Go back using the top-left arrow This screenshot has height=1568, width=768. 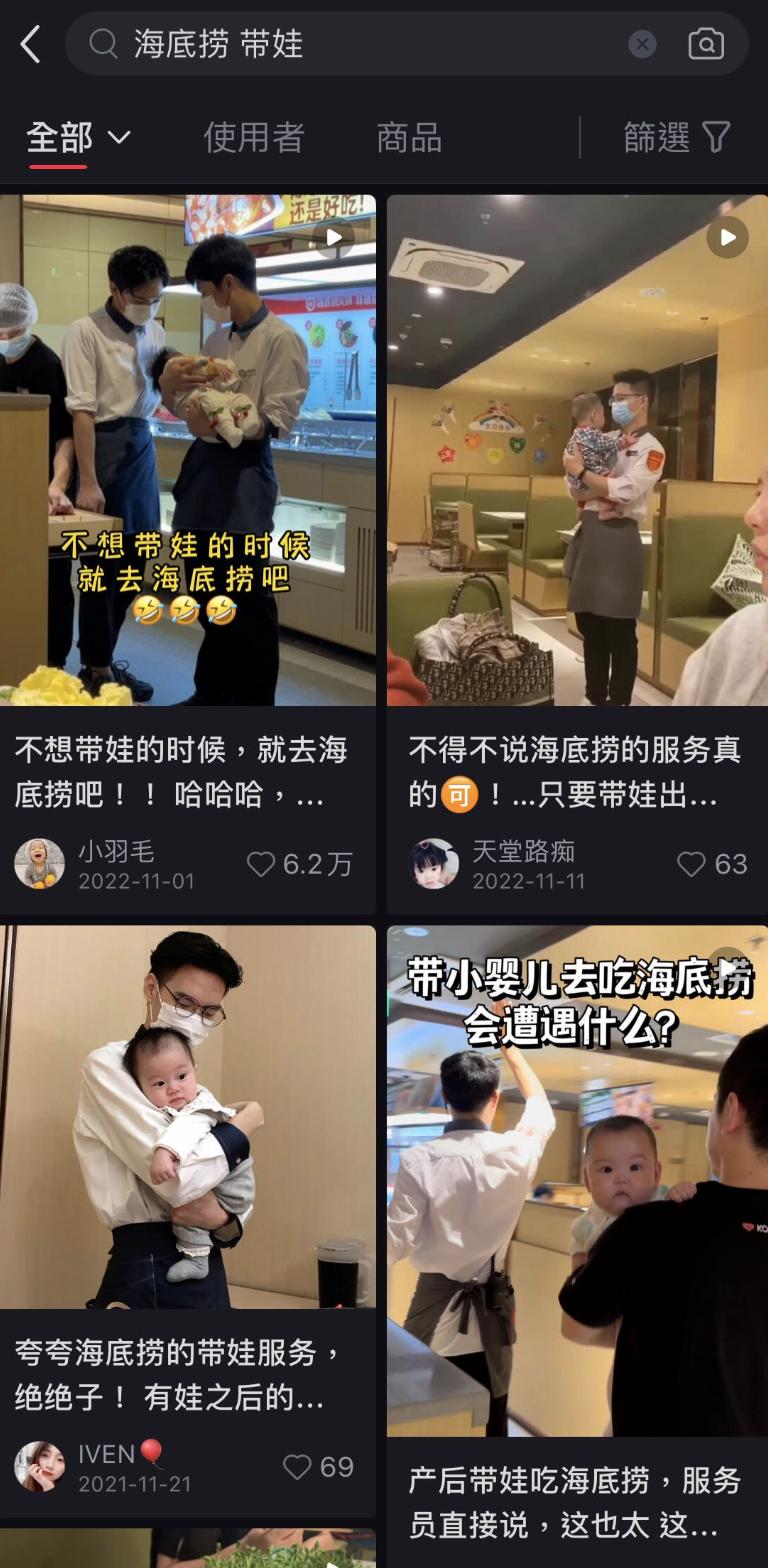coord(31,44)
